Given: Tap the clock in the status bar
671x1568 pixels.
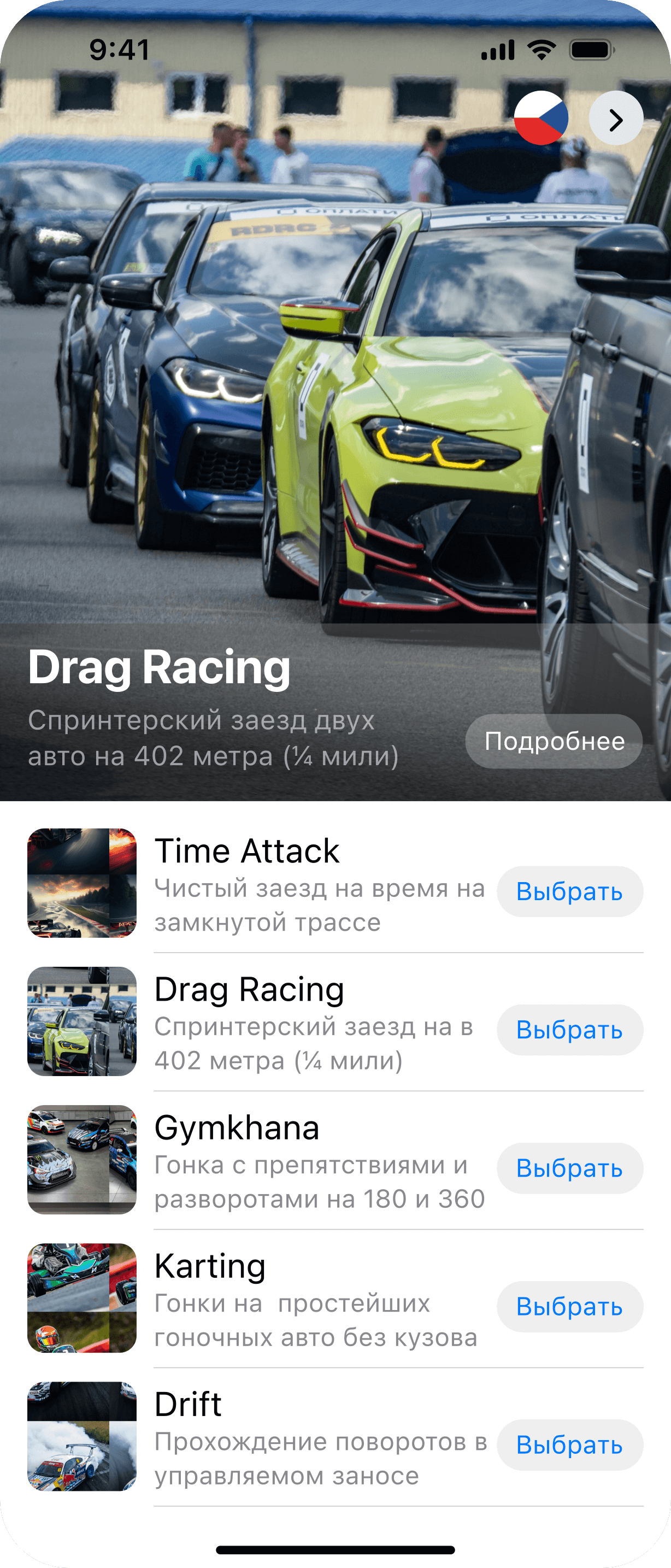Looking at the screenshot, I should coord(119,50).
